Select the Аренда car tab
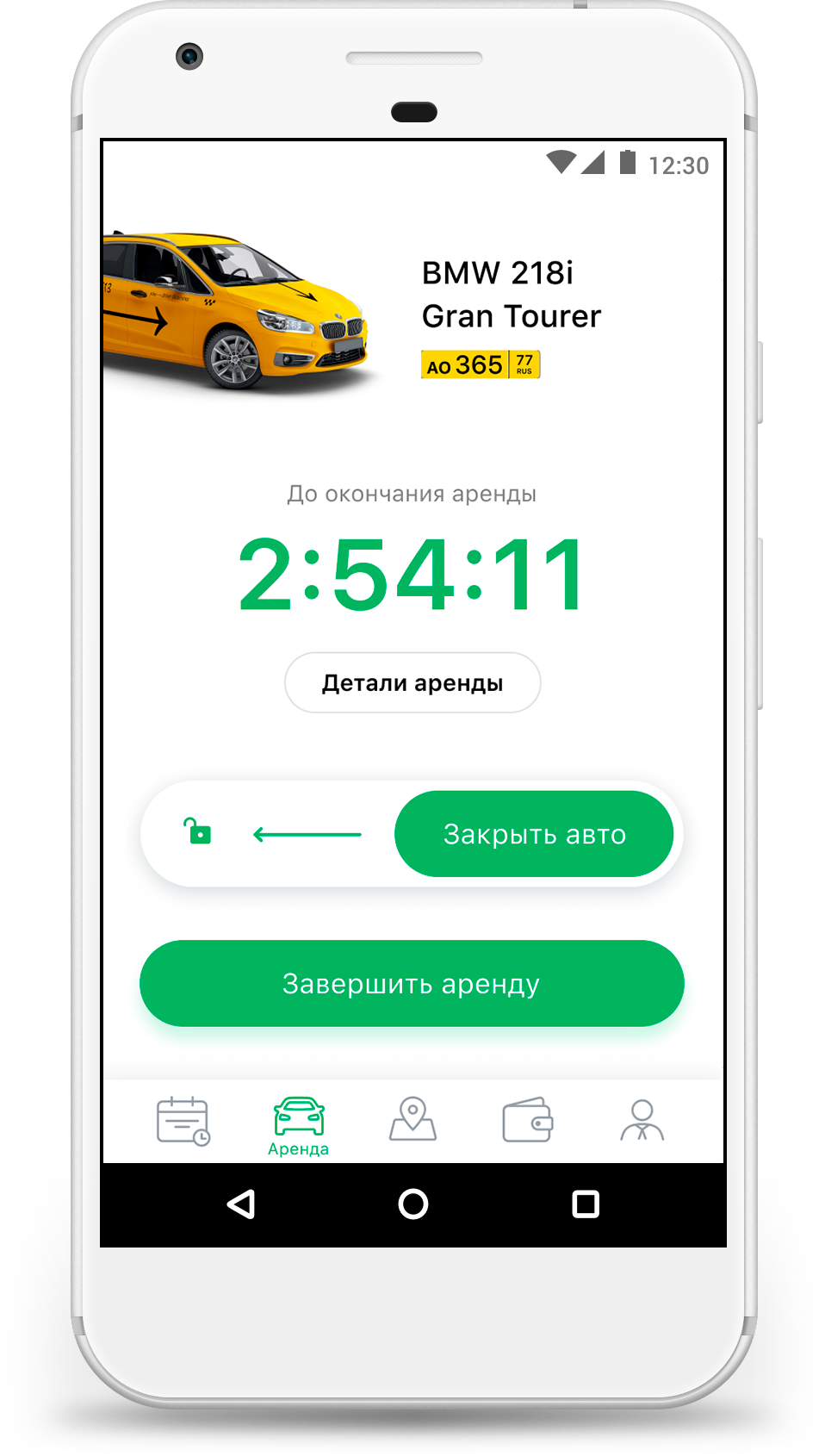This screenshot has width=825, height=1456. pos(298,1127)
